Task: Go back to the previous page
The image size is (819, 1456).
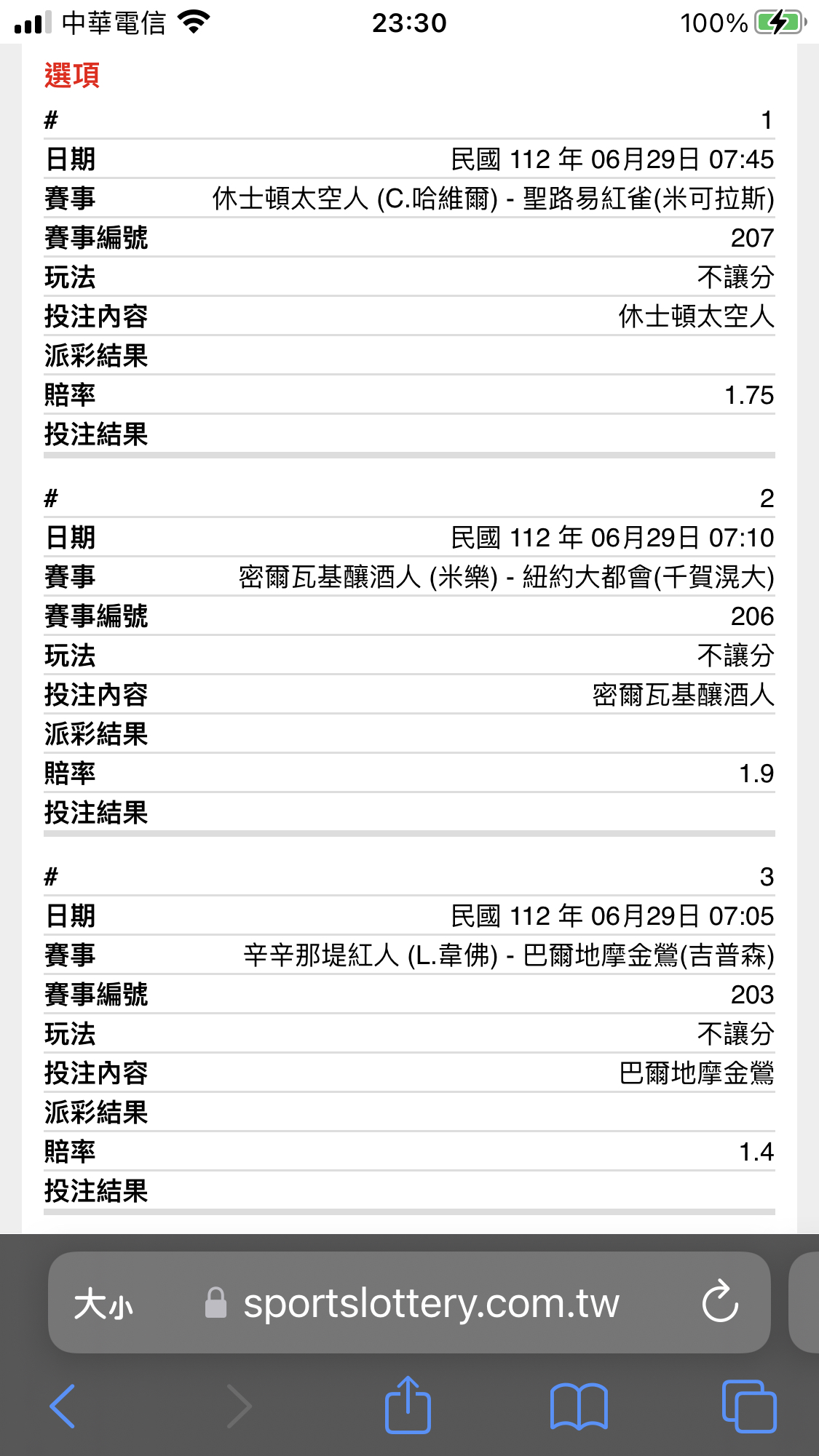Action: point(63,1406)
